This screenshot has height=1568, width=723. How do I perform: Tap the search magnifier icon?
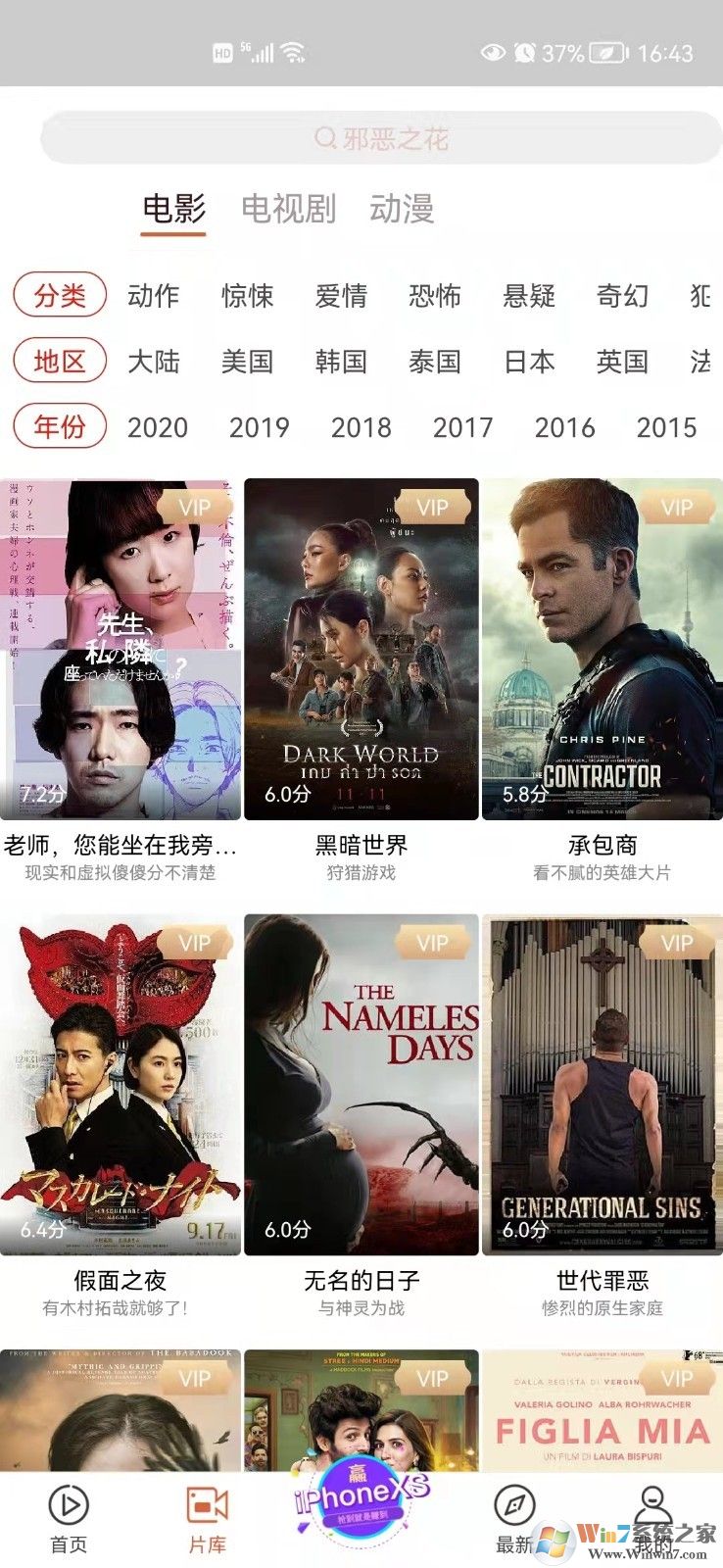tap(324, 138)
